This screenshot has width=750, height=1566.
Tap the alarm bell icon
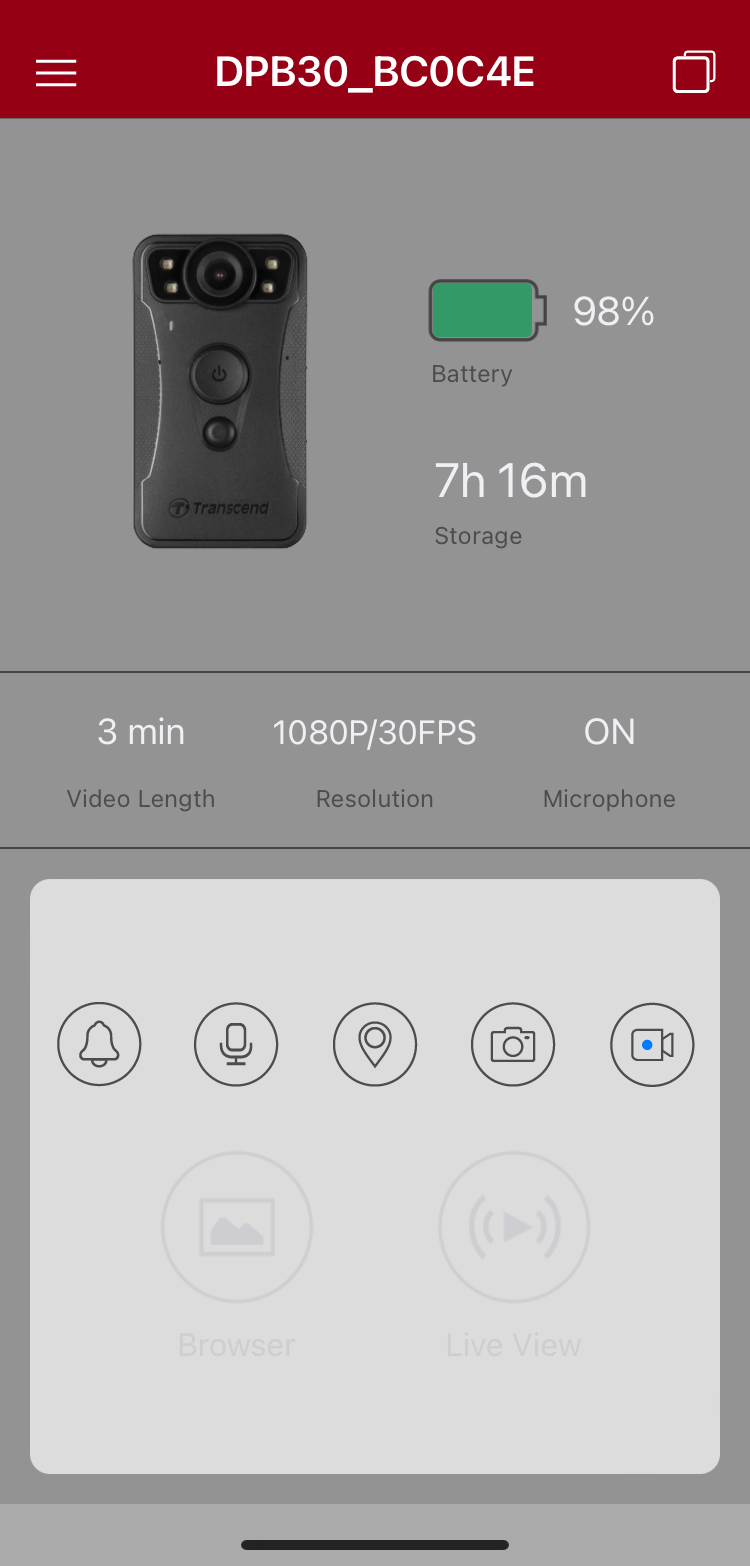pos(99,1045)
